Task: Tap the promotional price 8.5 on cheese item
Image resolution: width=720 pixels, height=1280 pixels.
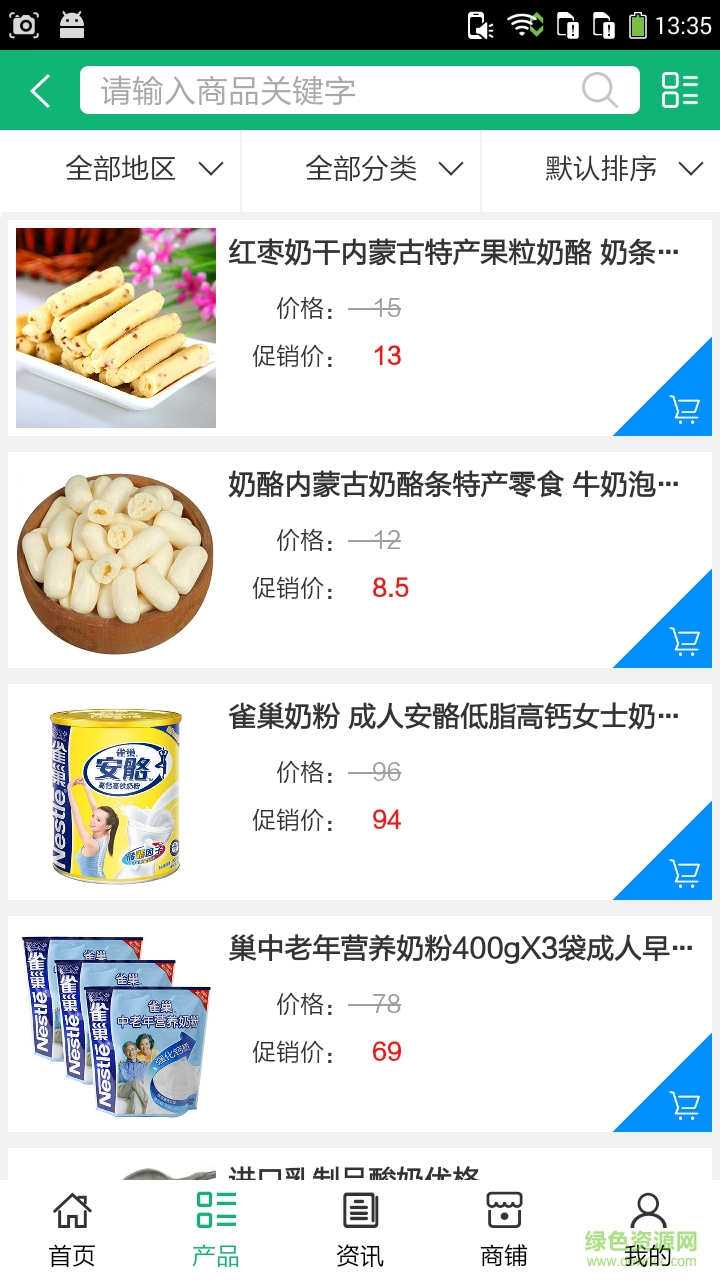Action: click(390, 588)
